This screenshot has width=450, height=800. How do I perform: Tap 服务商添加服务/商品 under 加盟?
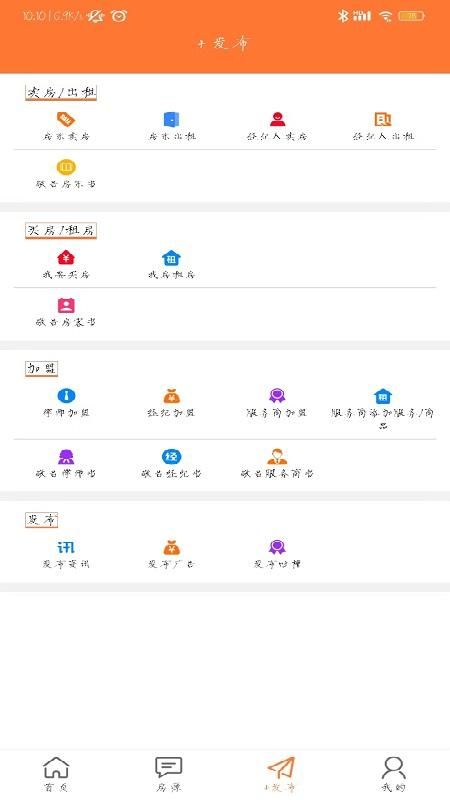[x=383, y=409]
